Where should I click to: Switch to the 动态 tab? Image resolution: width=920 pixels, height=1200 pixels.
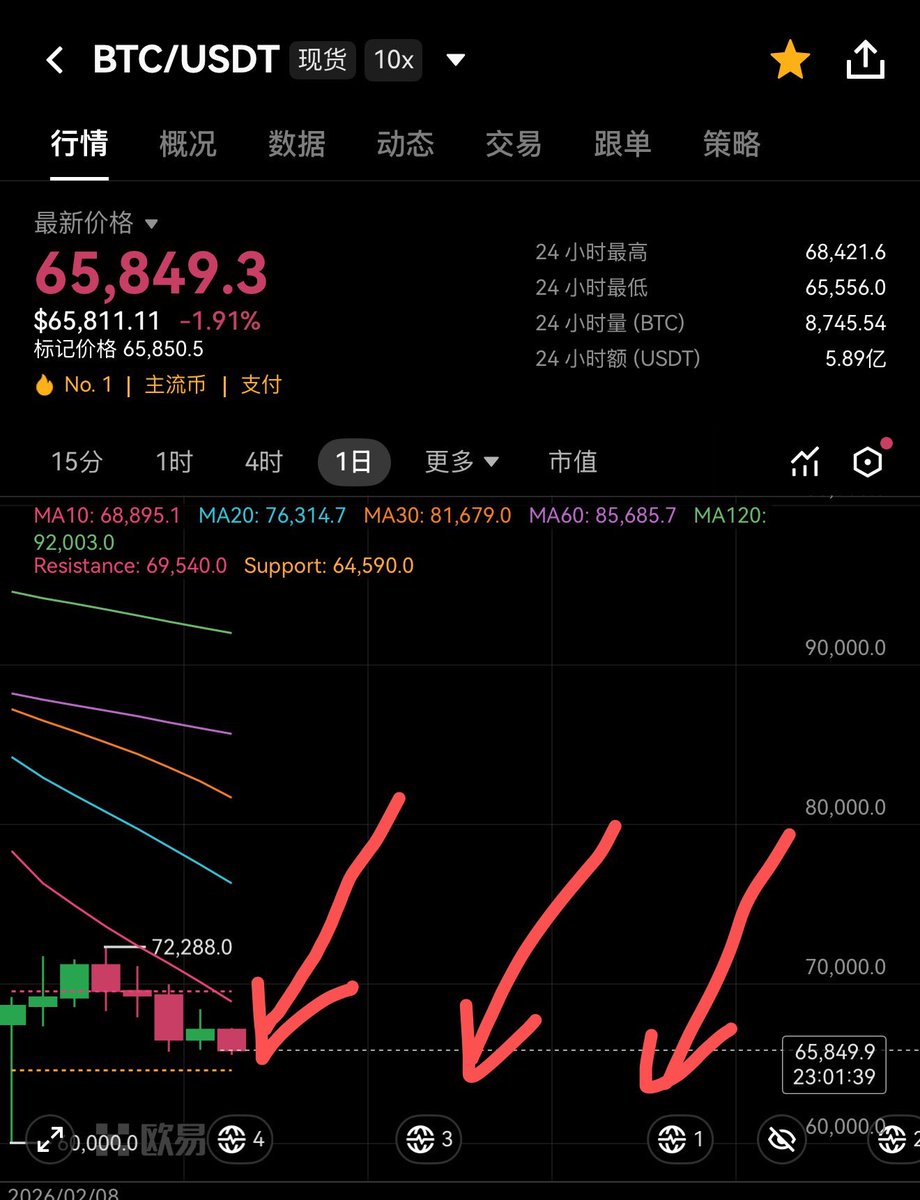pyautogui.click(x=405, y=144)
